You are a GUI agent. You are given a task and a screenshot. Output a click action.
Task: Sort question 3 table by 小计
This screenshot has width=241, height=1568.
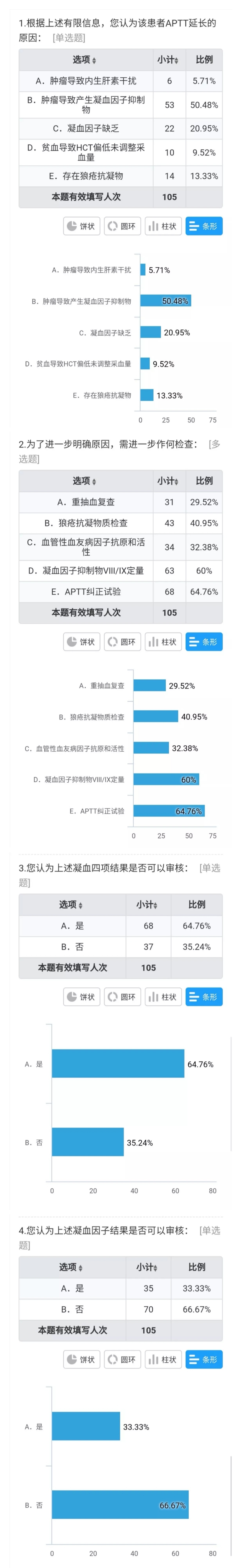[x=147, y=904]
